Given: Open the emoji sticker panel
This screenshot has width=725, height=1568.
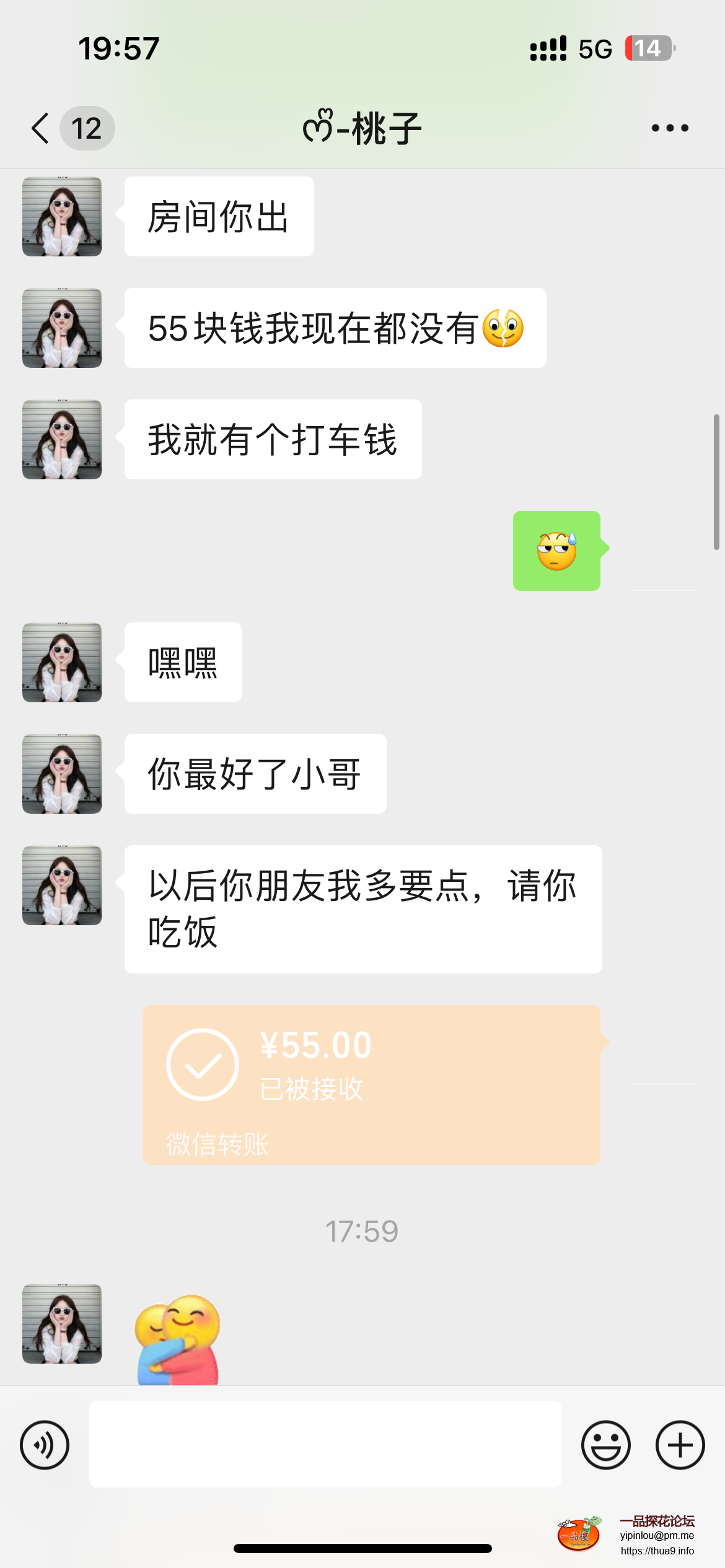Looking at the screenshot, I should (x=605, y=1445).
